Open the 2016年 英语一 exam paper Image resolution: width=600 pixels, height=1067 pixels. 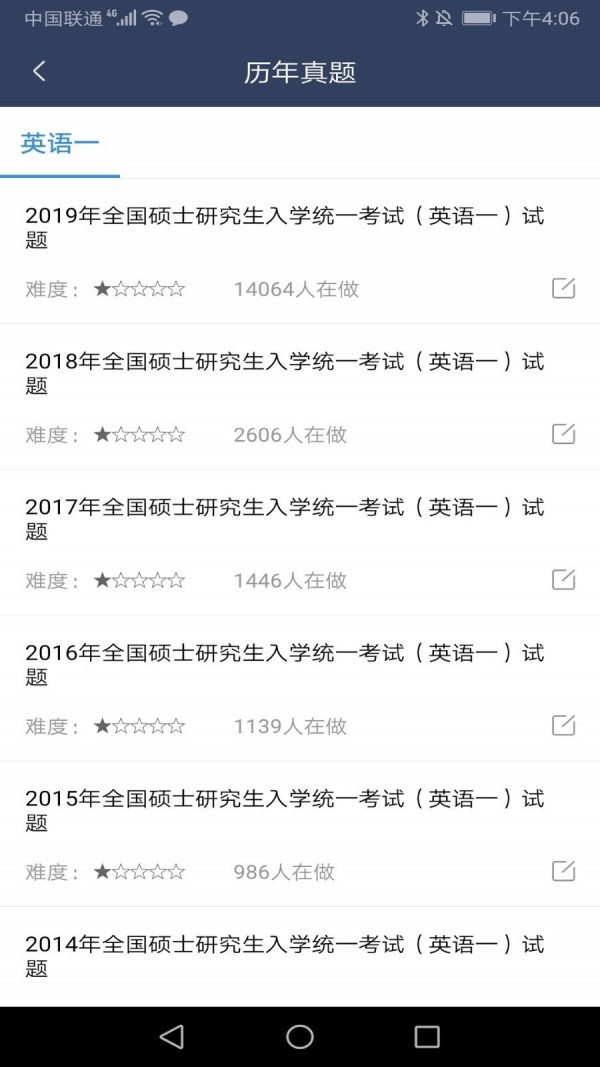pos(285,665)
